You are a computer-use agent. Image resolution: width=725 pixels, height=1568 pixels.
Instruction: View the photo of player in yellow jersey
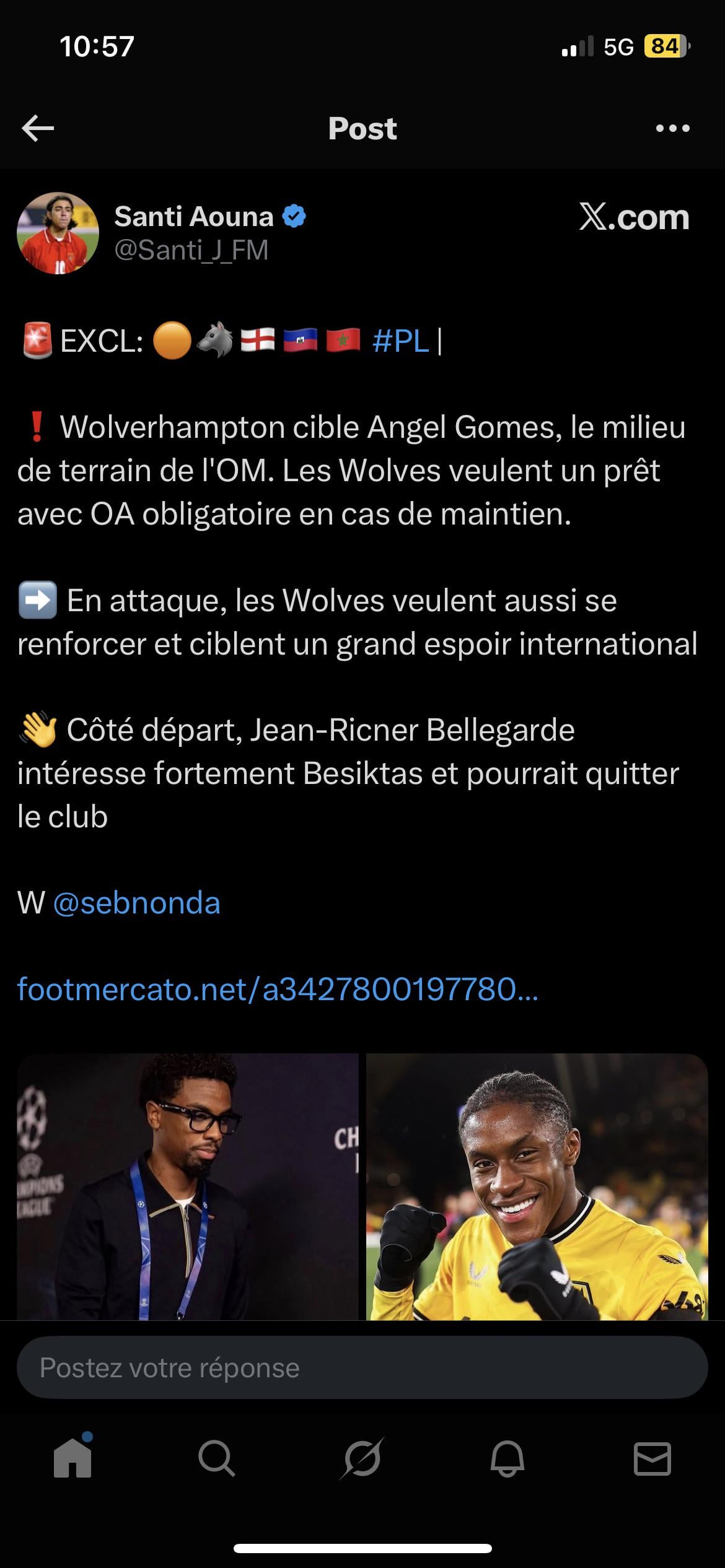[537, 1186]
